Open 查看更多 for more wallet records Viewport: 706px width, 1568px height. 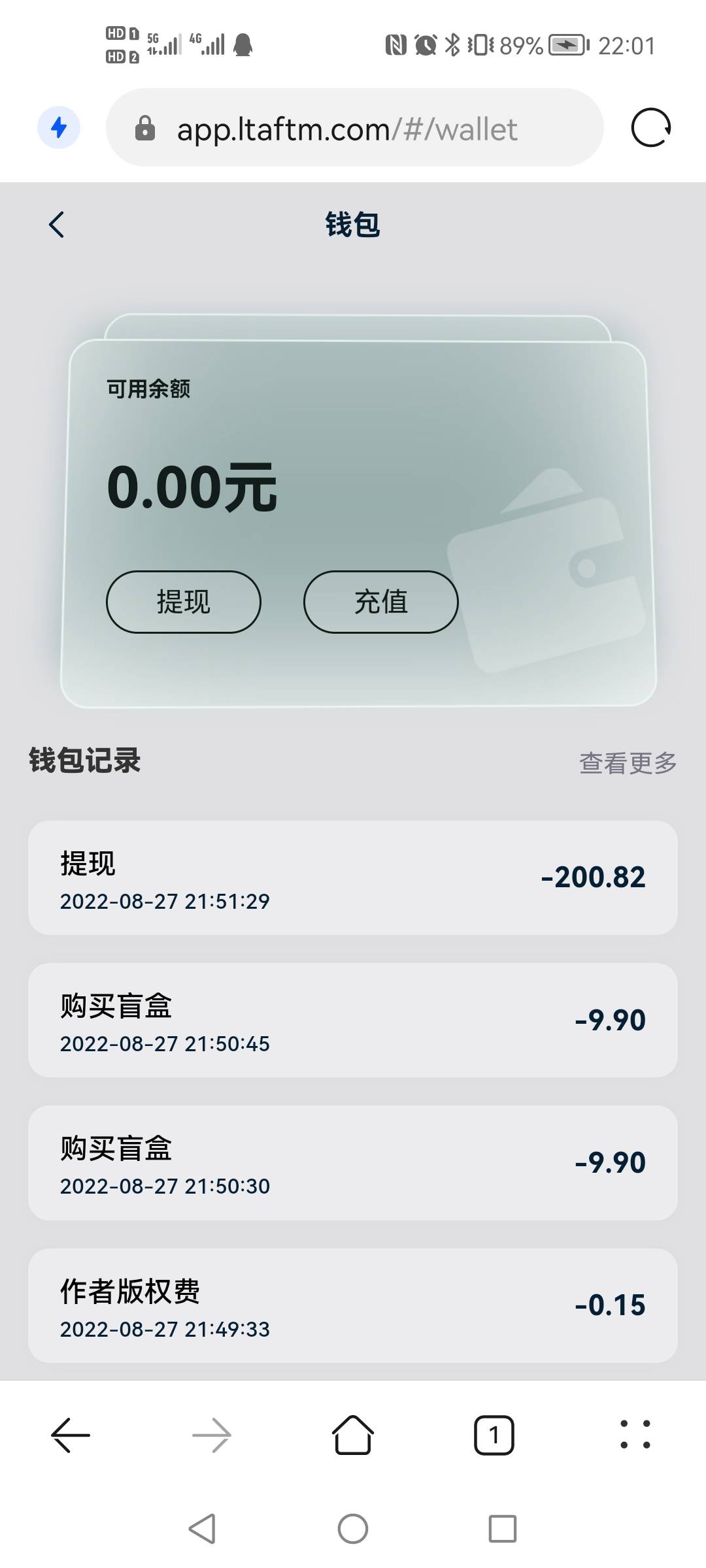pos(628,762)
